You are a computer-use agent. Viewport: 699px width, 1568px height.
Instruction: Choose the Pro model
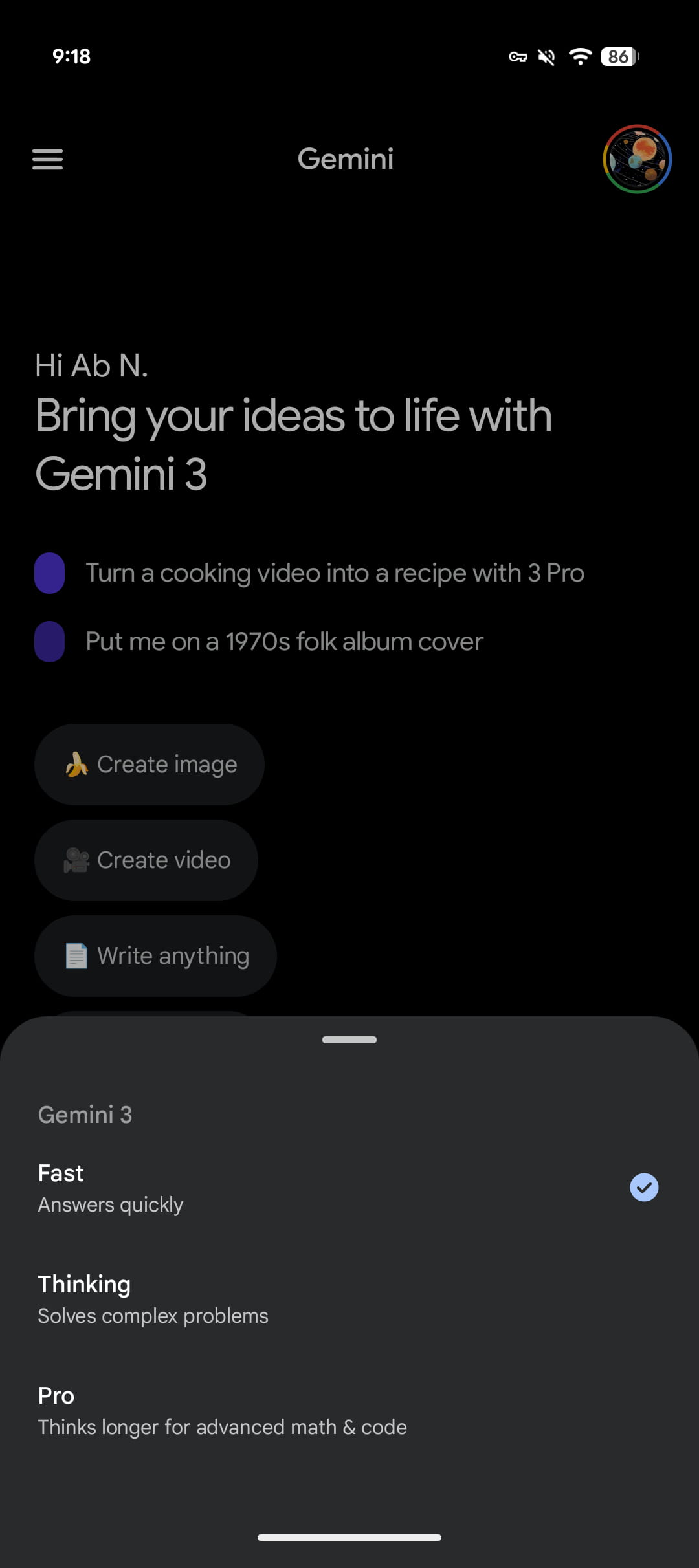click(348, 1410)
